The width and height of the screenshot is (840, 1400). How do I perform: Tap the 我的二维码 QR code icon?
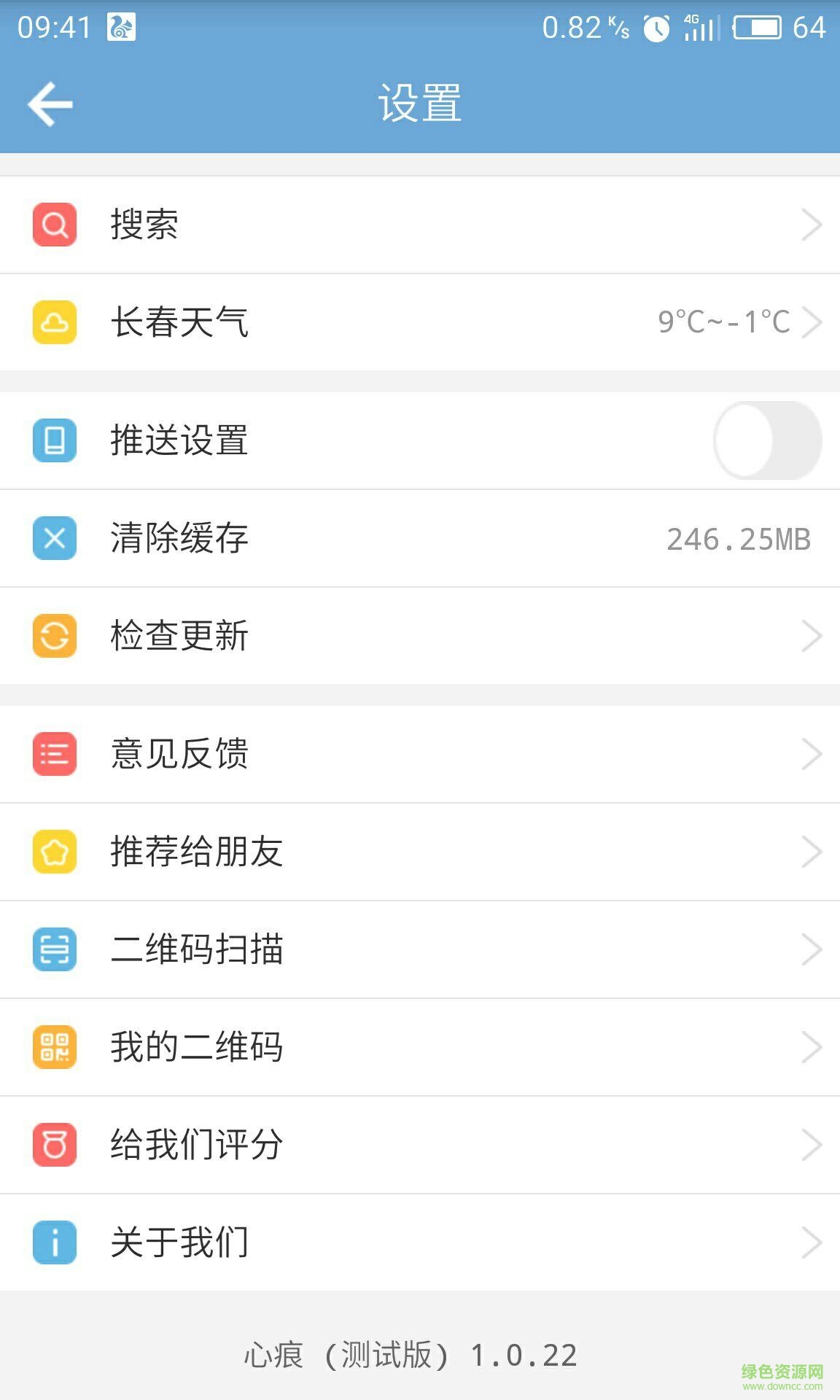click(x=55, y=1047)
